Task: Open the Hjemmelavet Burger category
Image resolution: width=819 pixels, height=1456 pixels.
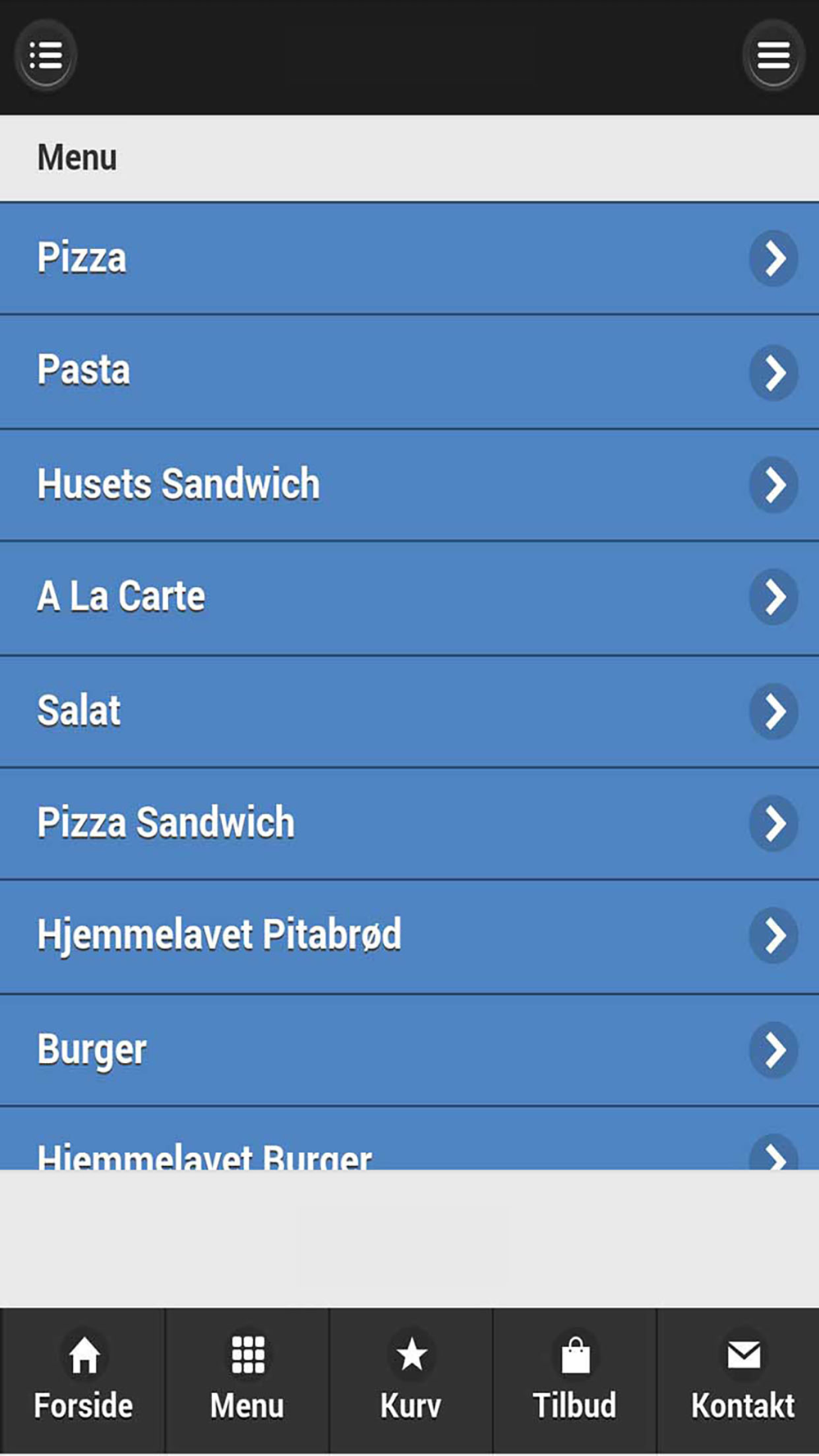Action: click(x=409, y=1146)
